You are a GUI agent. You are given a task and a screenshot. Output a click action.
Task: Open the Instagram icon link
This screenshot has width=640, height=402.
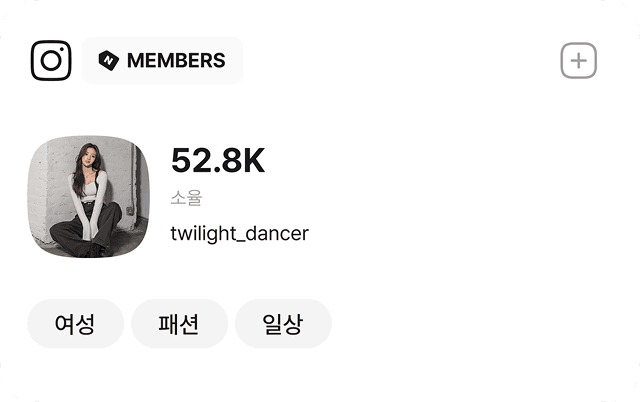tap(51, 61)
